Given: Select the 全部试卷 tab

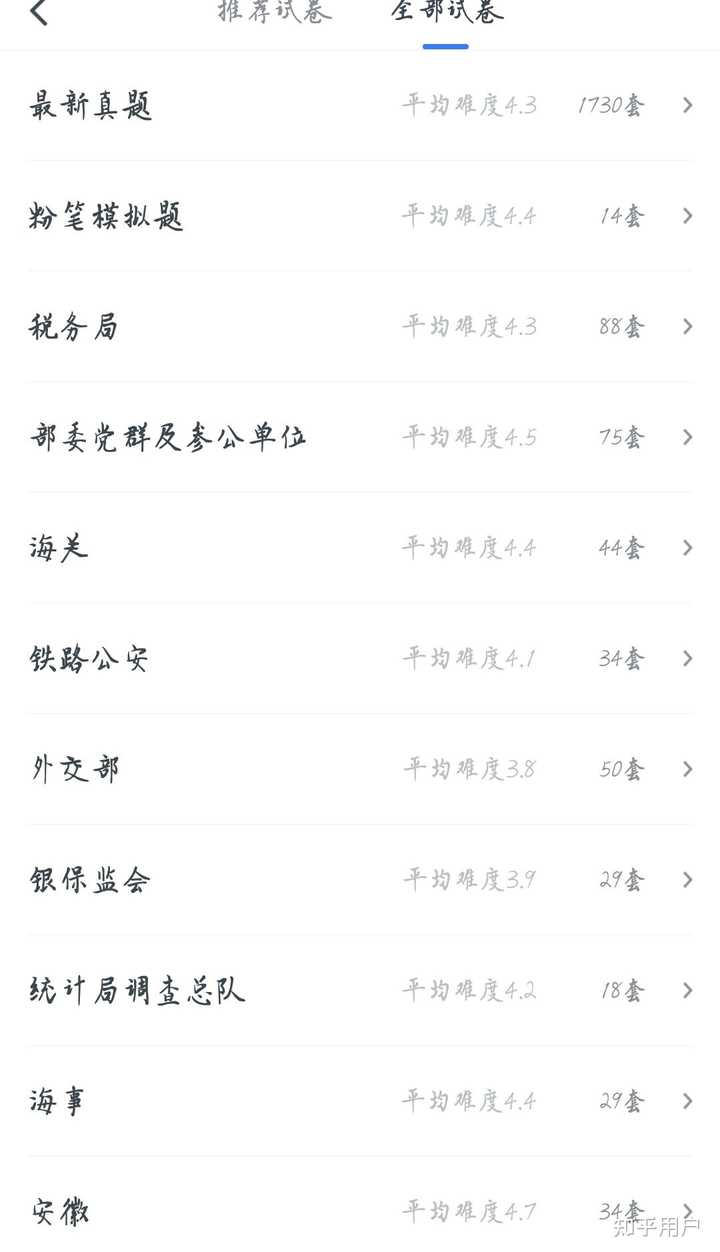Looking at the screenshot, I should [447, 12].
